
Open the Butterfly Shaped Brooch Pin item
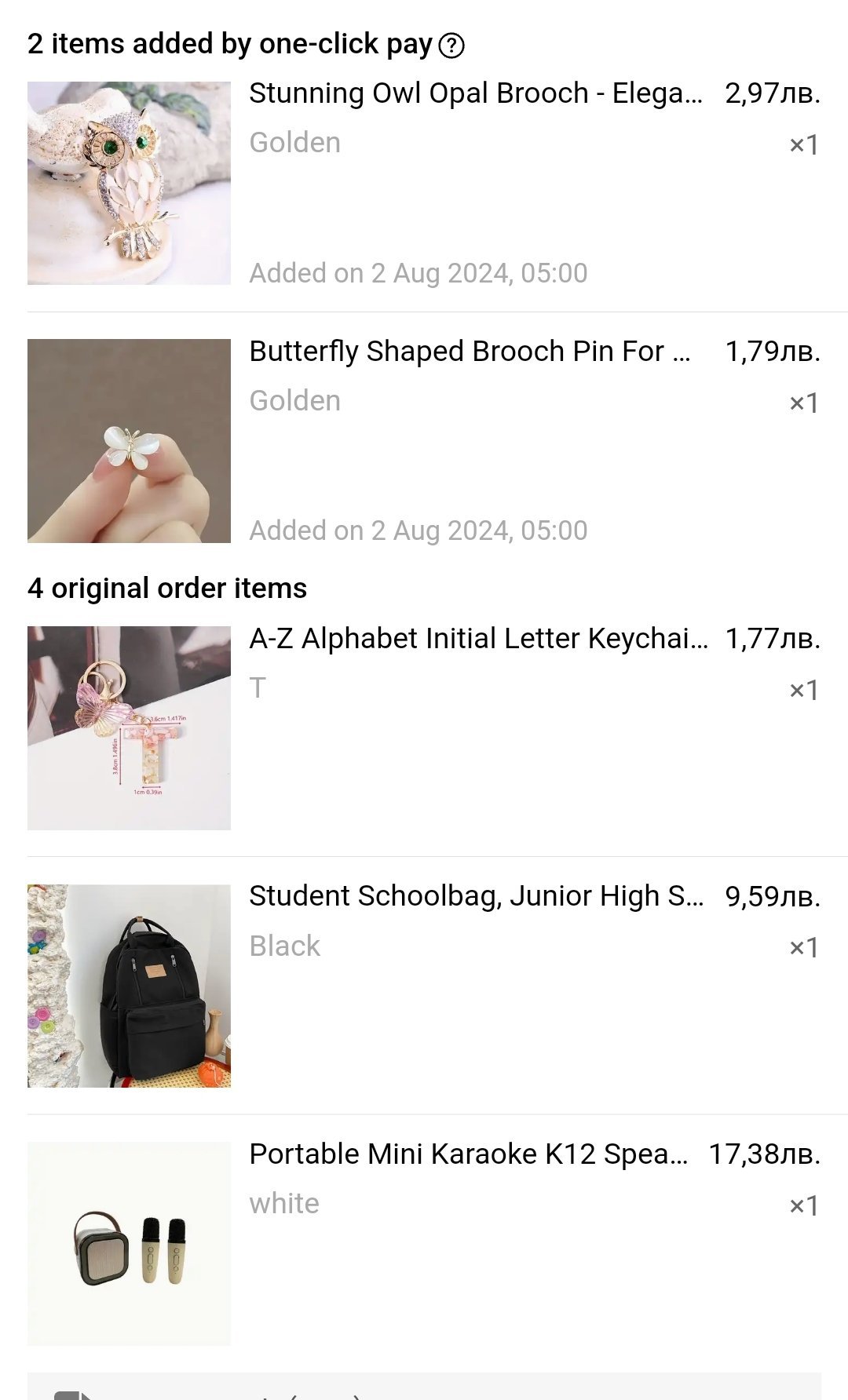[470, 352]
